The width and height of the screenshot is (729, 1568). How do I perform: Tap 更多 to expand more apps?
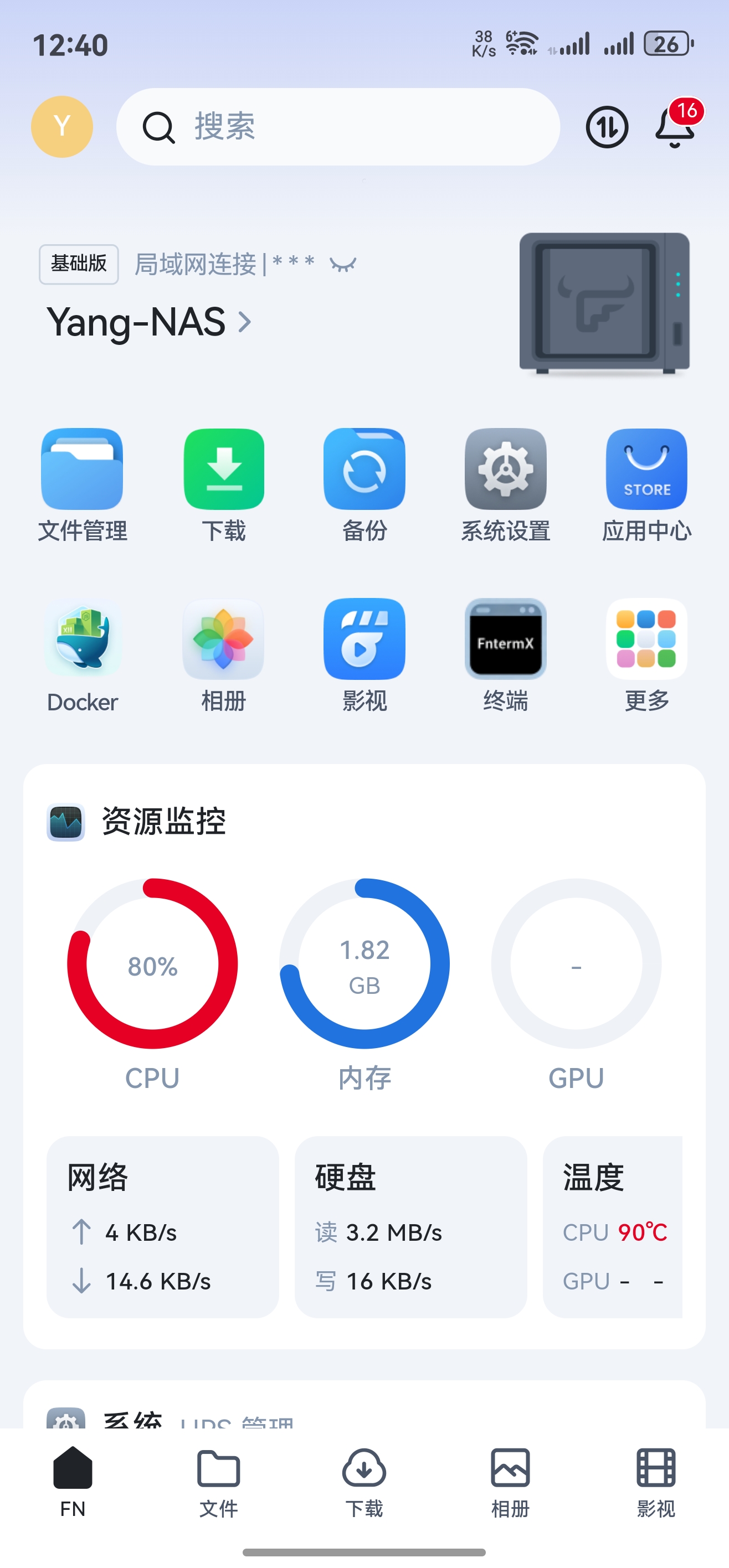646,639
